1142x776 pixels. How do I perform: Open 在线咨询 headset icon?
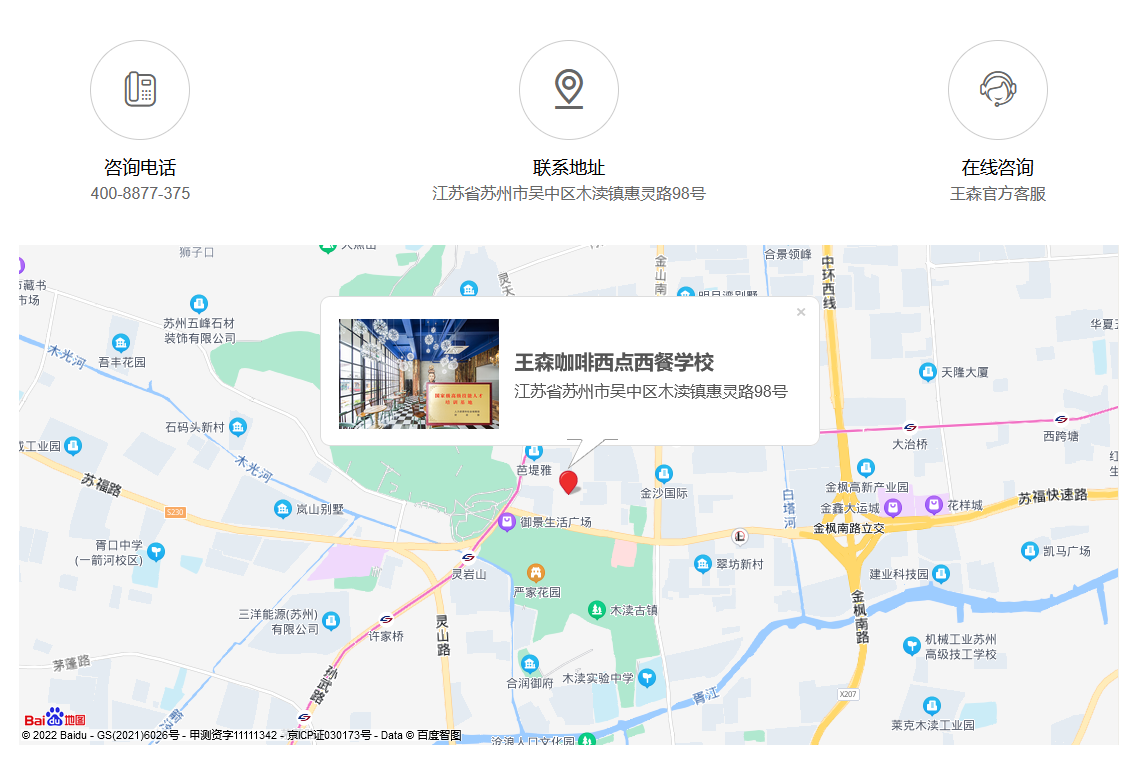(x=997, y=90)
